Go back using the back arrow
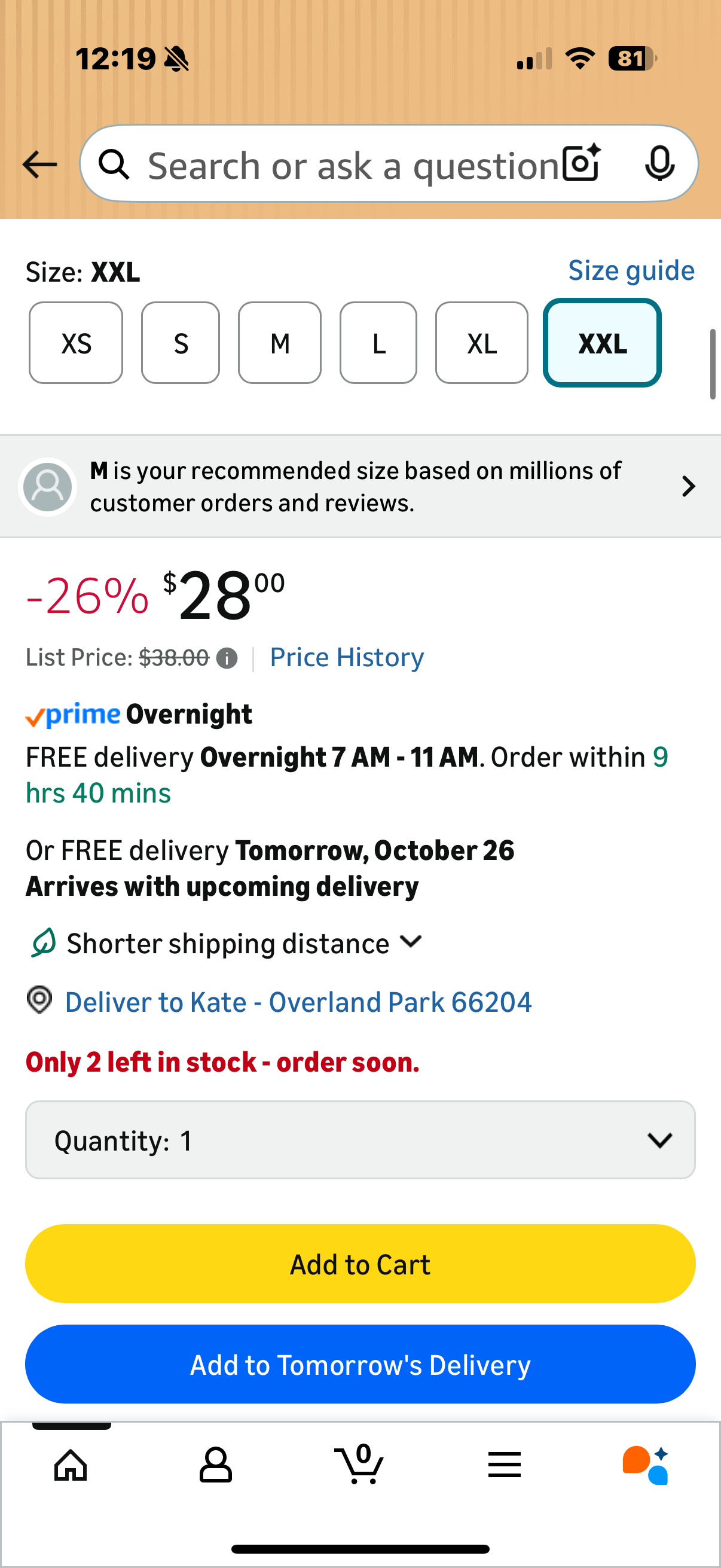Image resolution: width=721 pixels, height=1568 pixels. pos(39,164)
